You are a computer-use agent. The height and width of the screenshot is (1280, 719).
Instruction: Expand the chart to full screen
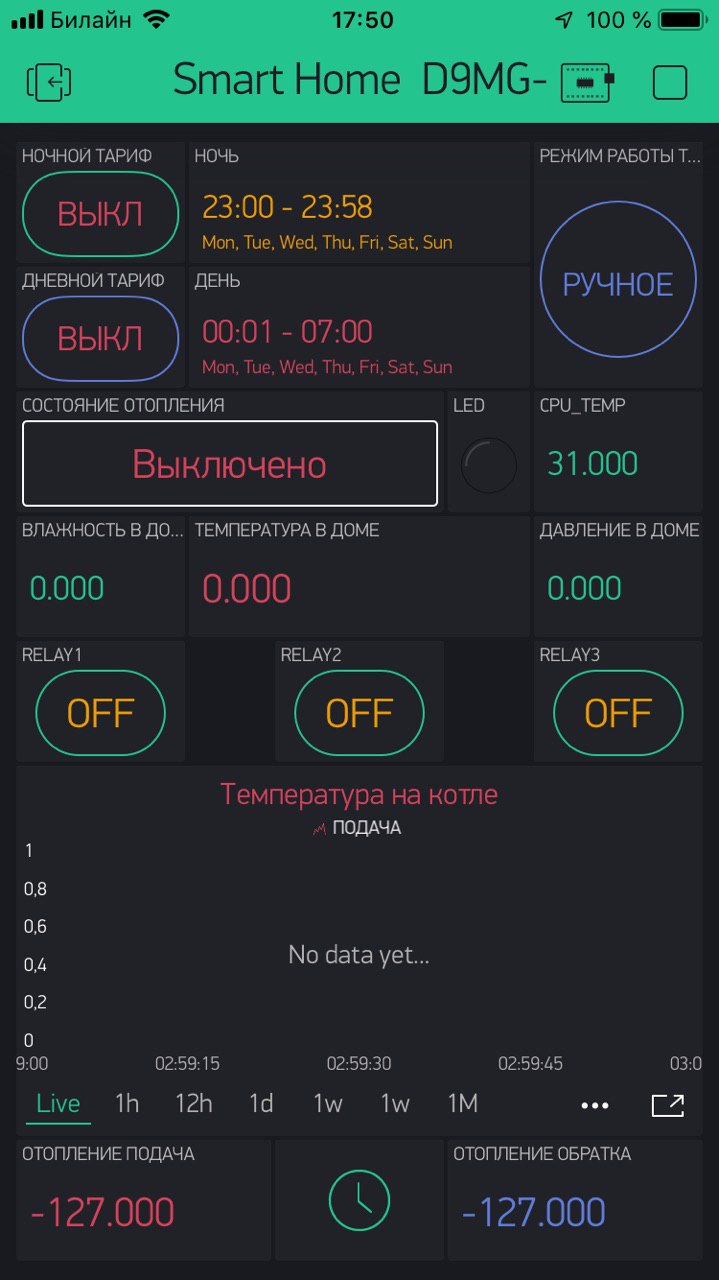coord(667,1105)
